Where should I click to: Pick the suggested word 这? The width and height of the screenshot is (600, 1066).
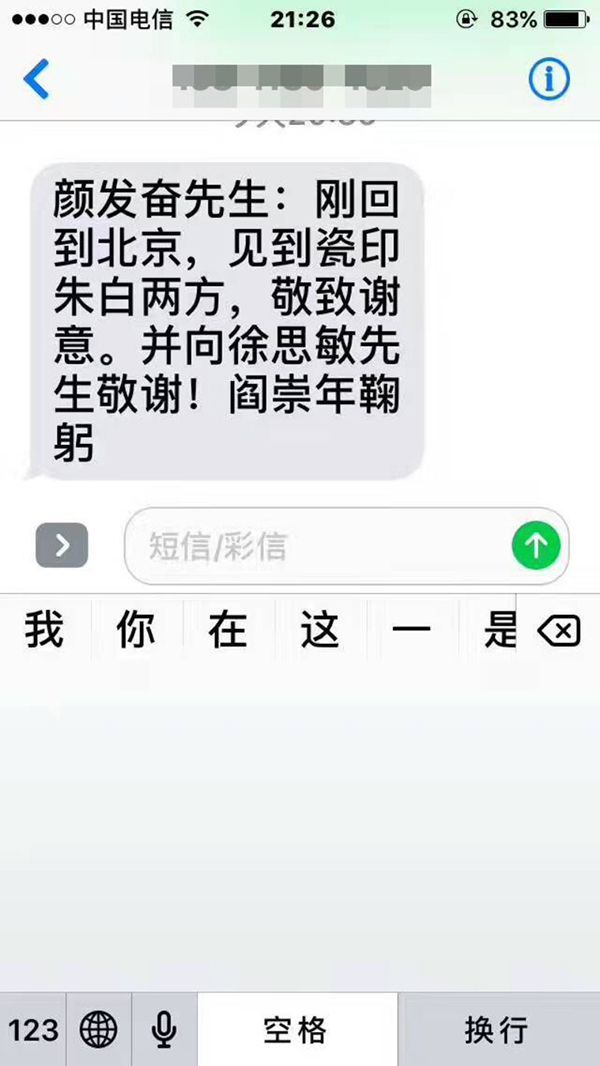point(320,632)
